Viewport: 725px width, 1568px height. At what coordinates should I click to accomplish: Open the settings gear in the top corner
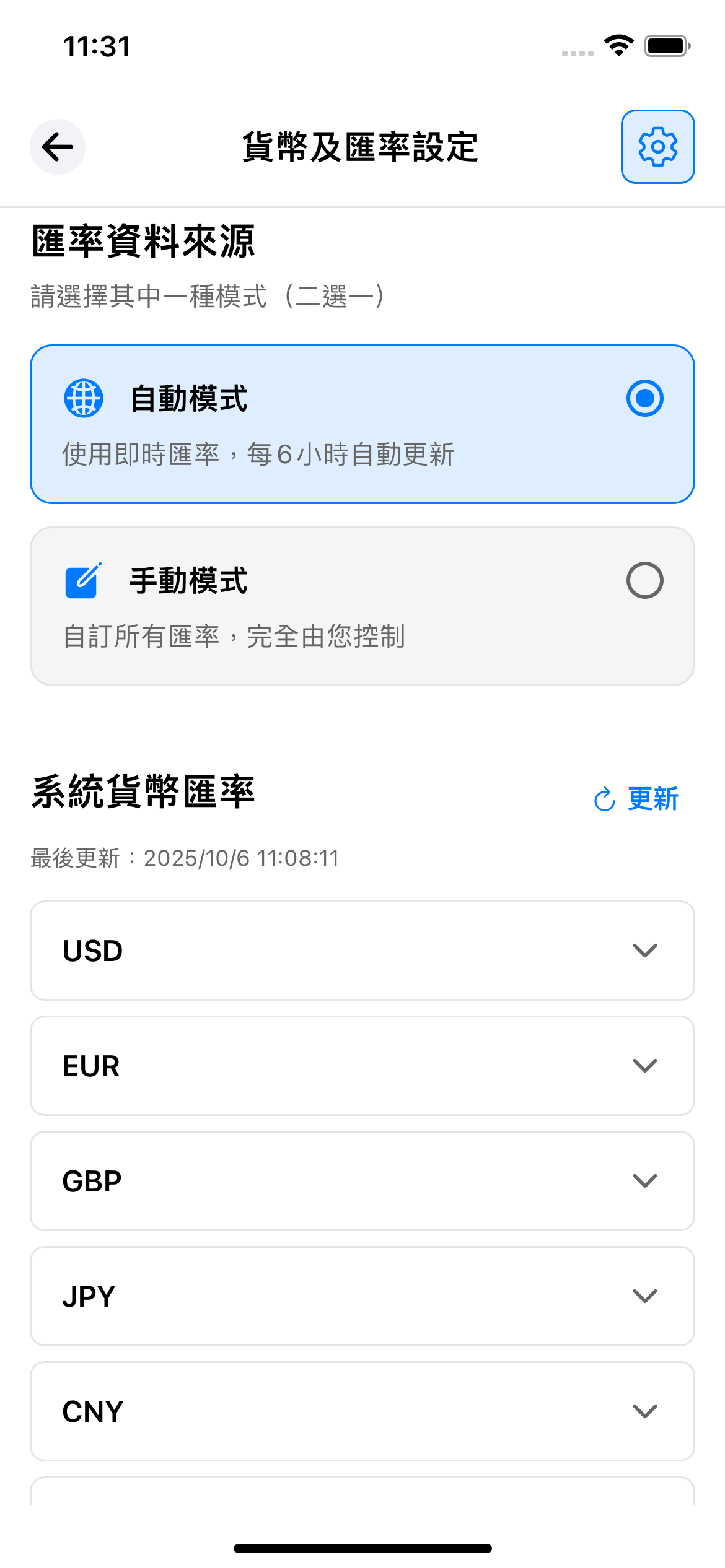(658, 147)
